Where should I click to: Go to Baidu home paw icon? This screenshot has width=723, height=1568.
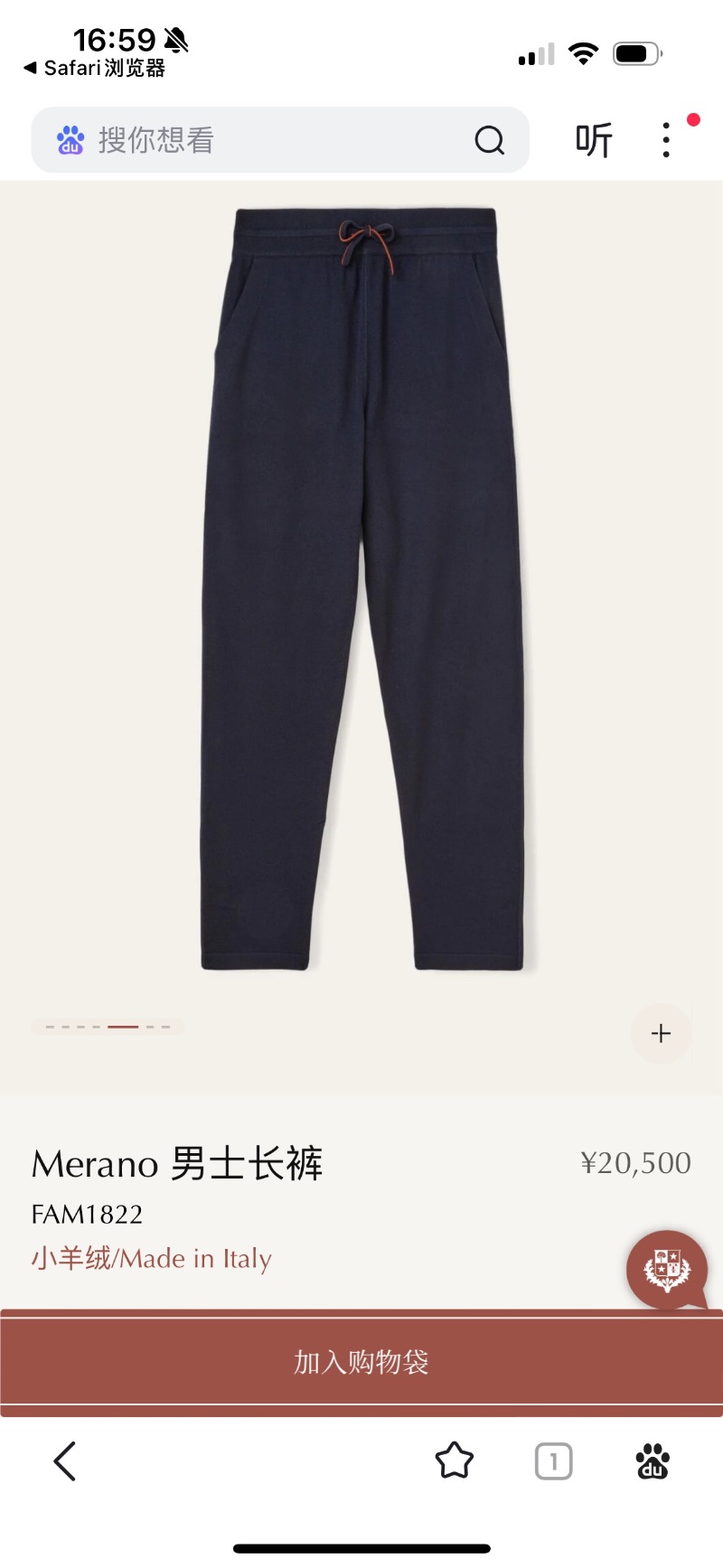click(x=653, y=1460)
